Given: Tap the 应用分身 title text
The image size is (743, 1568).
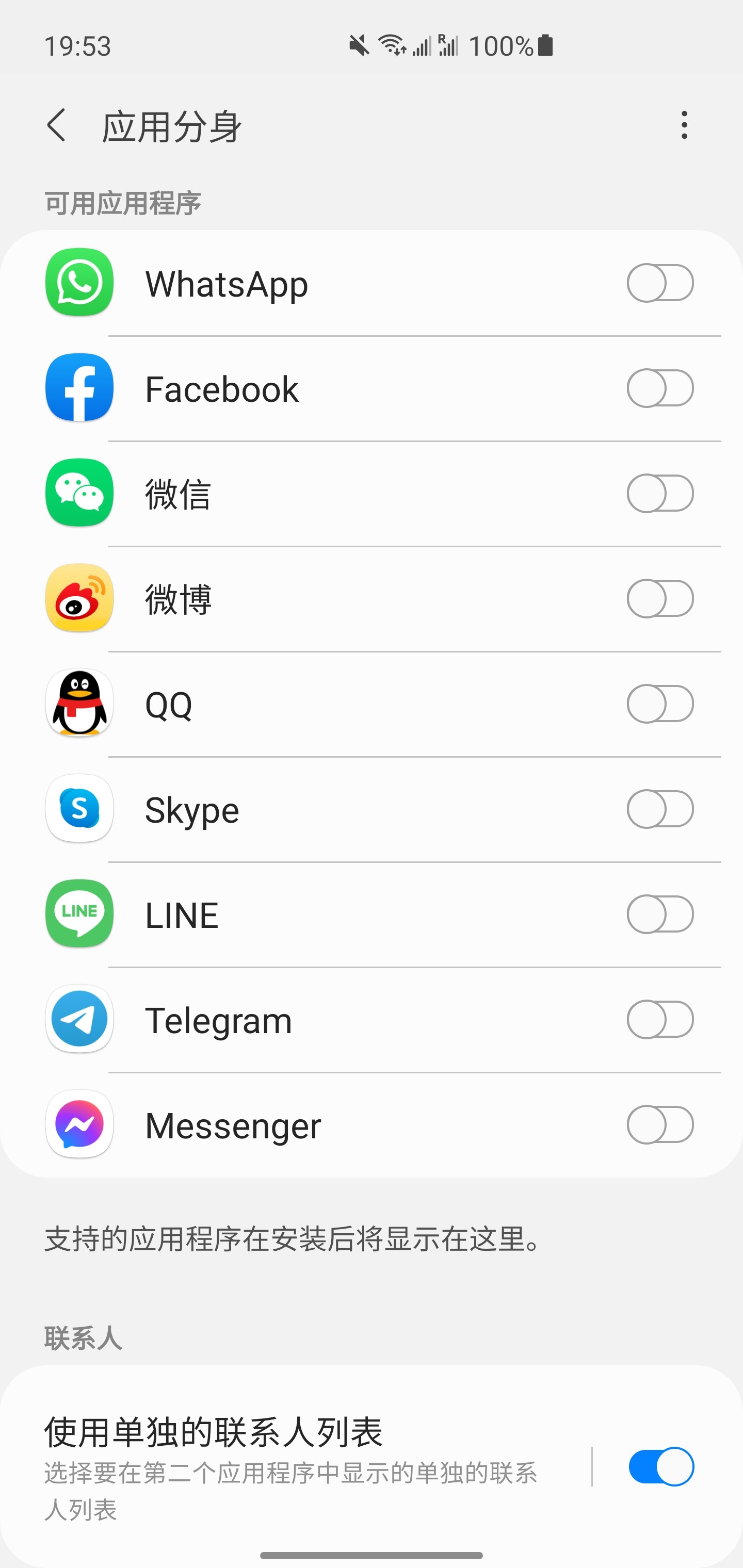Looking at the screenshot, I should point(172,126).
